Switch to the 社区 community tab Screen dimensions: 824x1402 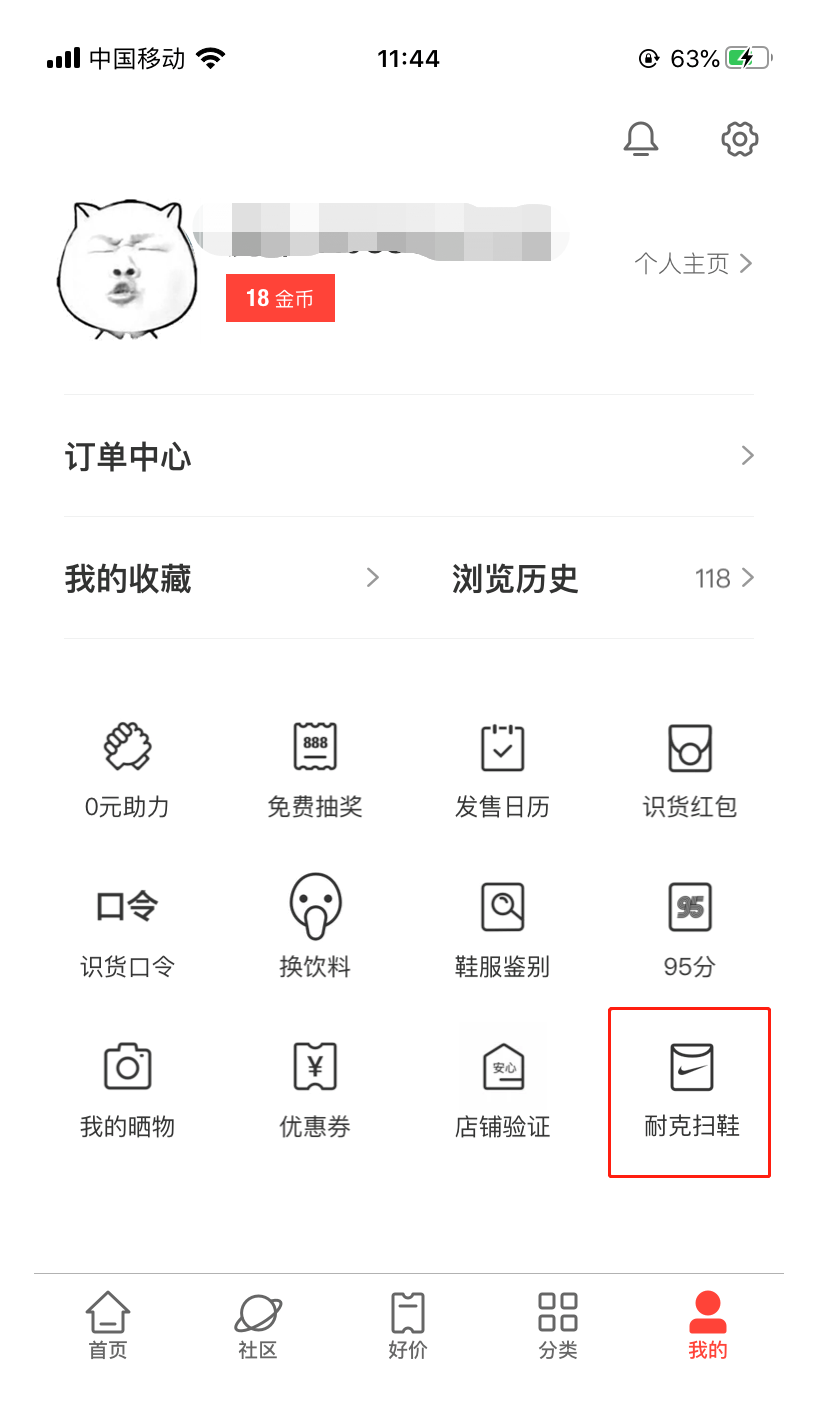coord(258,1326)
